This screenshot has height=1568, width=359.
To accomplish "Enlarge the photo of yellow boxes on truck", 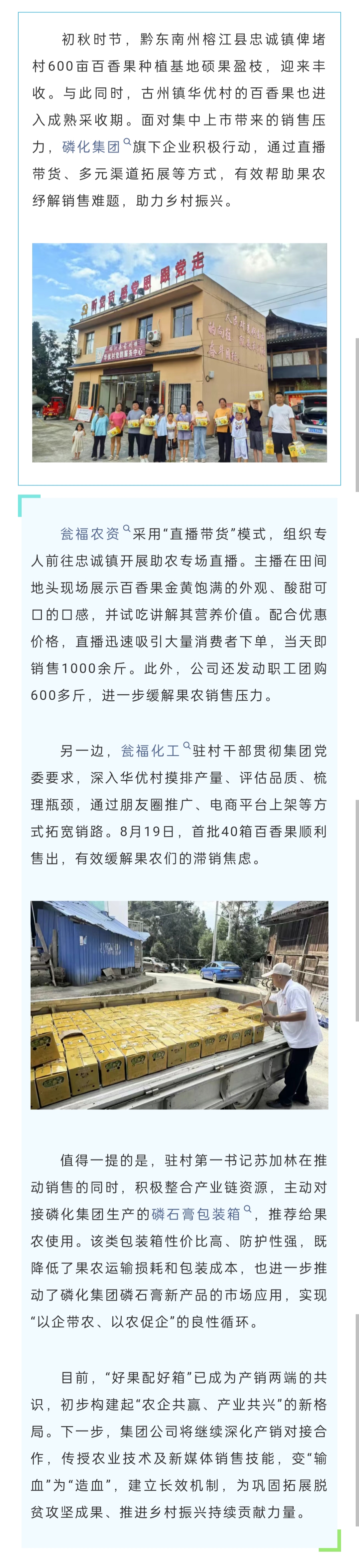I will [x=179, y=1004].
